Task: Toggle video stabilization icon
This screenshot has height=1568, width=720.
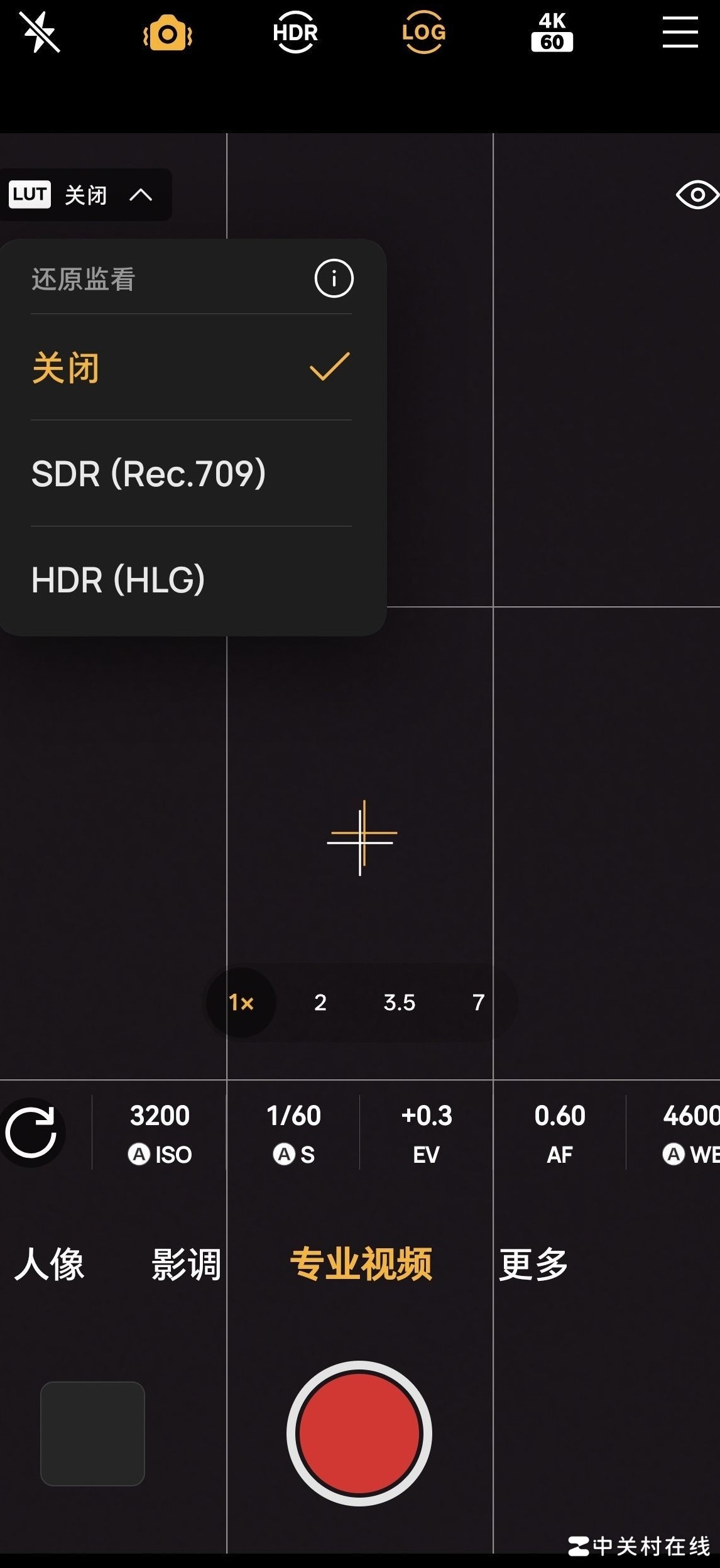Action: (x=167, y=33)
